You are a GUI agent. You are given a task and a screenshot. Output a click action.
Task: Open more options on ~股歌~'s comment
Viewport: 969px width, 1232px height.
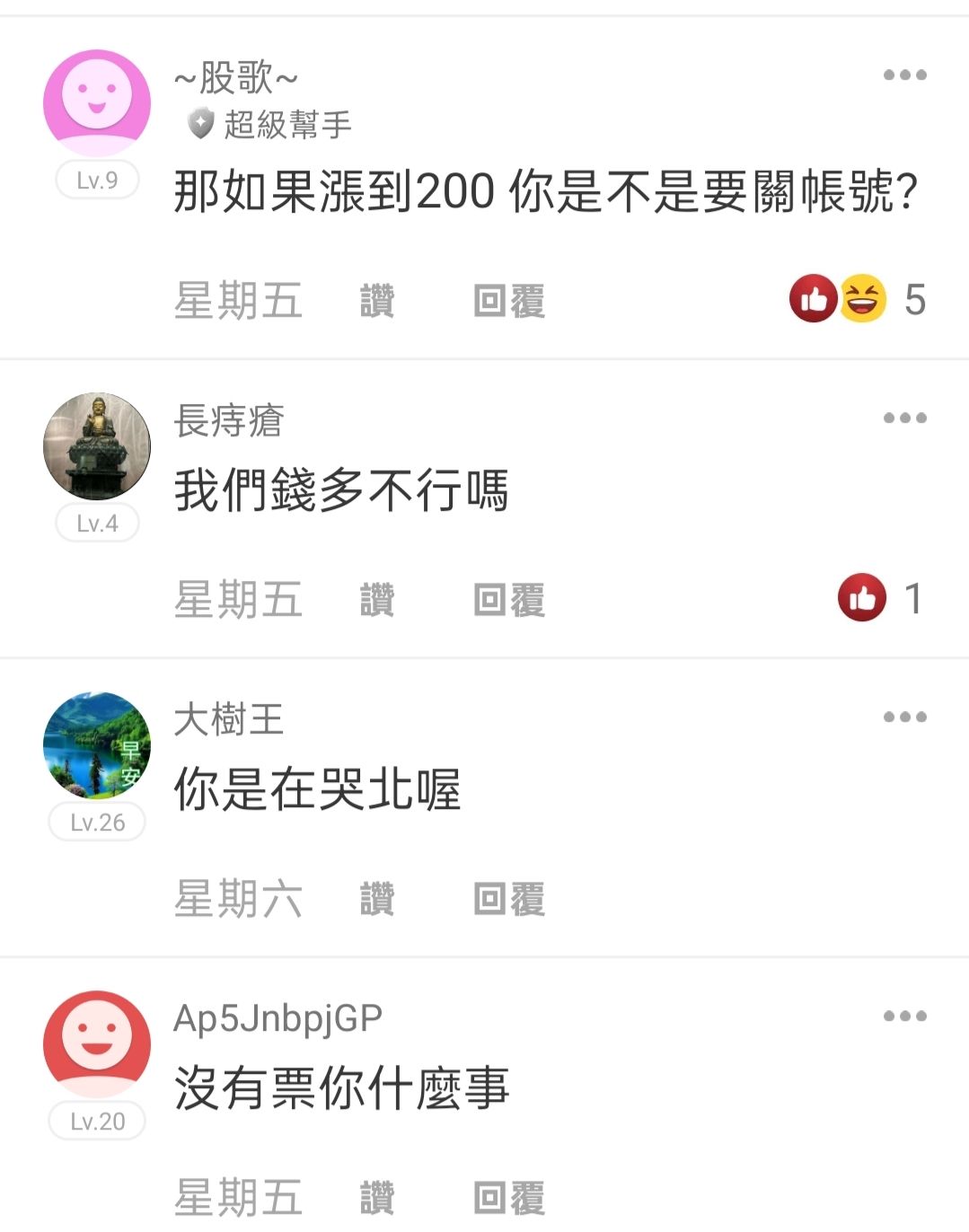point(904,75)
